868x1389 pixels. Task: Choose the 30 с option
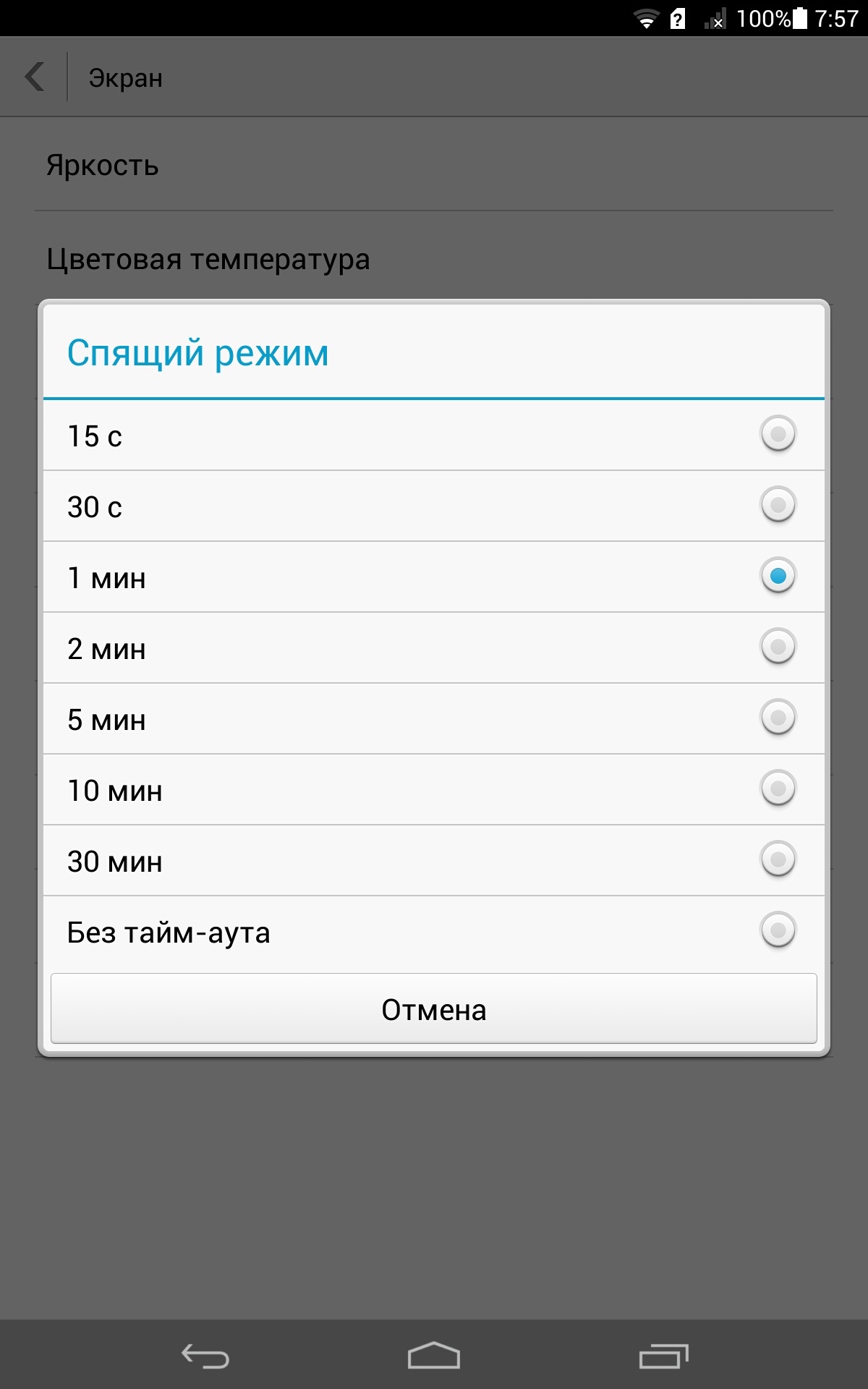click(434, 506)
